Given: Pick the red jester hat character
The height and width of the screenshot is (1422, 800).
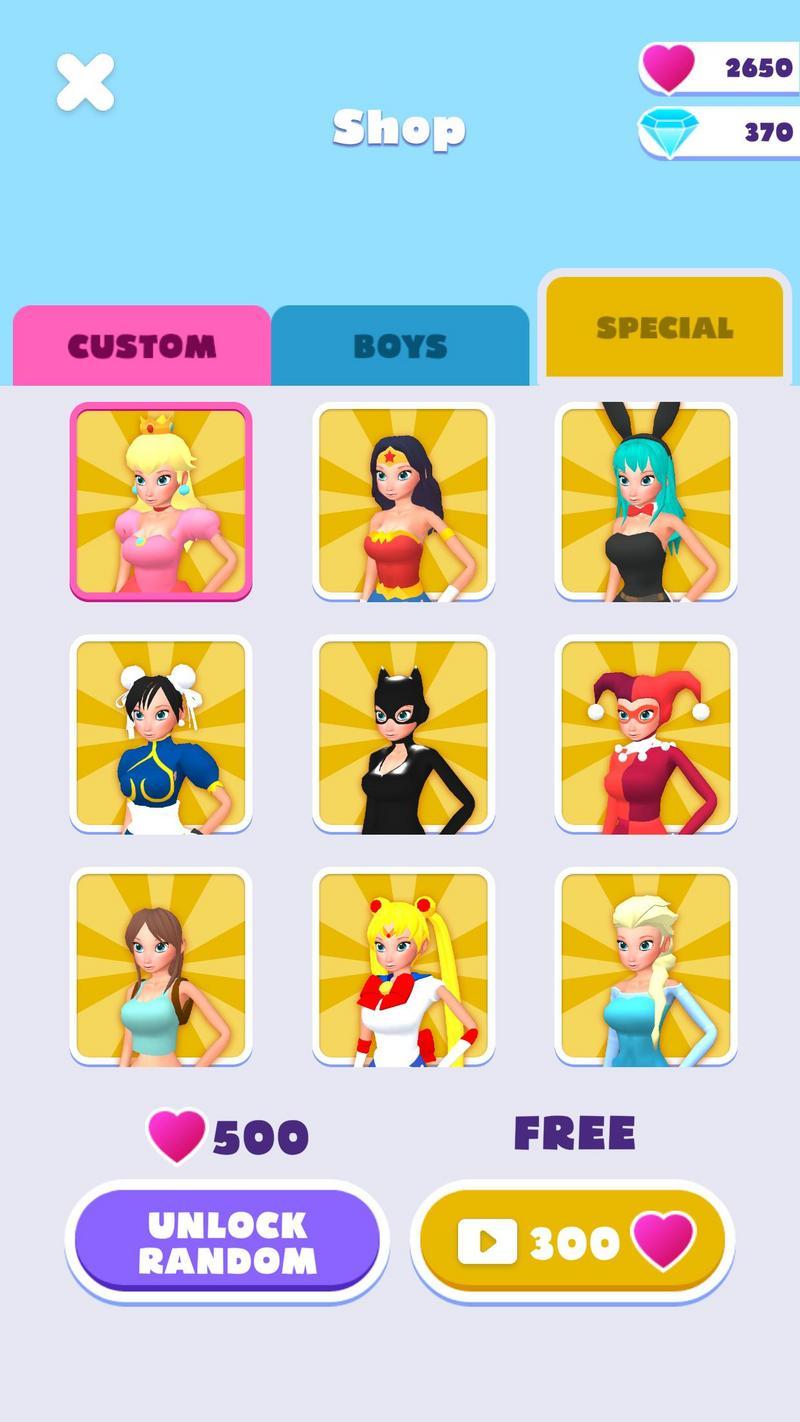Looking at the screenshot, I should tap(645, 734).
